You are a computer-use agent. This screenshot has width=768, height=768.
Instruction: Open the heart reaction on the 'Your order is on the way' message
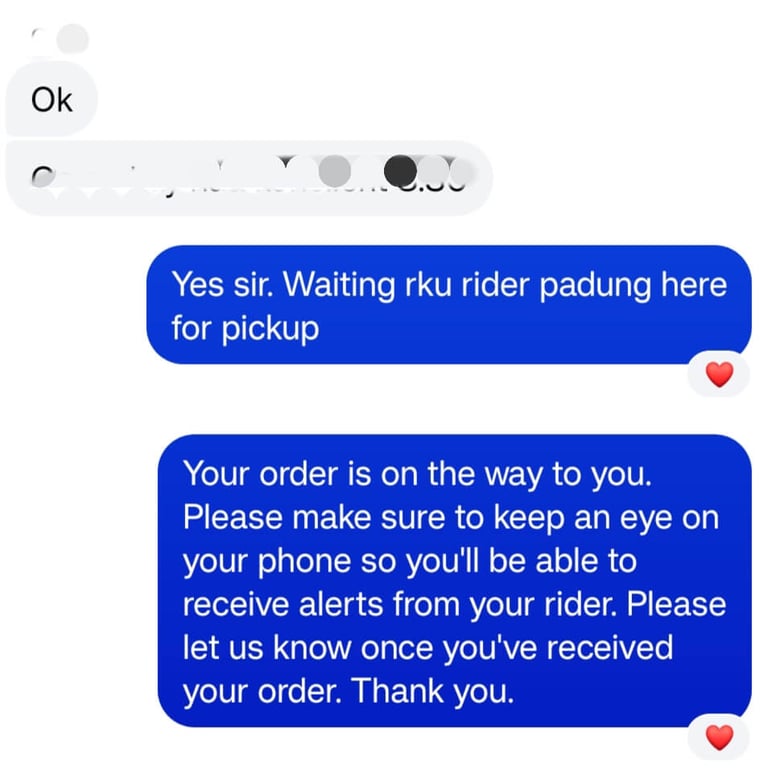pyautogui.click(x=719, y=738)
